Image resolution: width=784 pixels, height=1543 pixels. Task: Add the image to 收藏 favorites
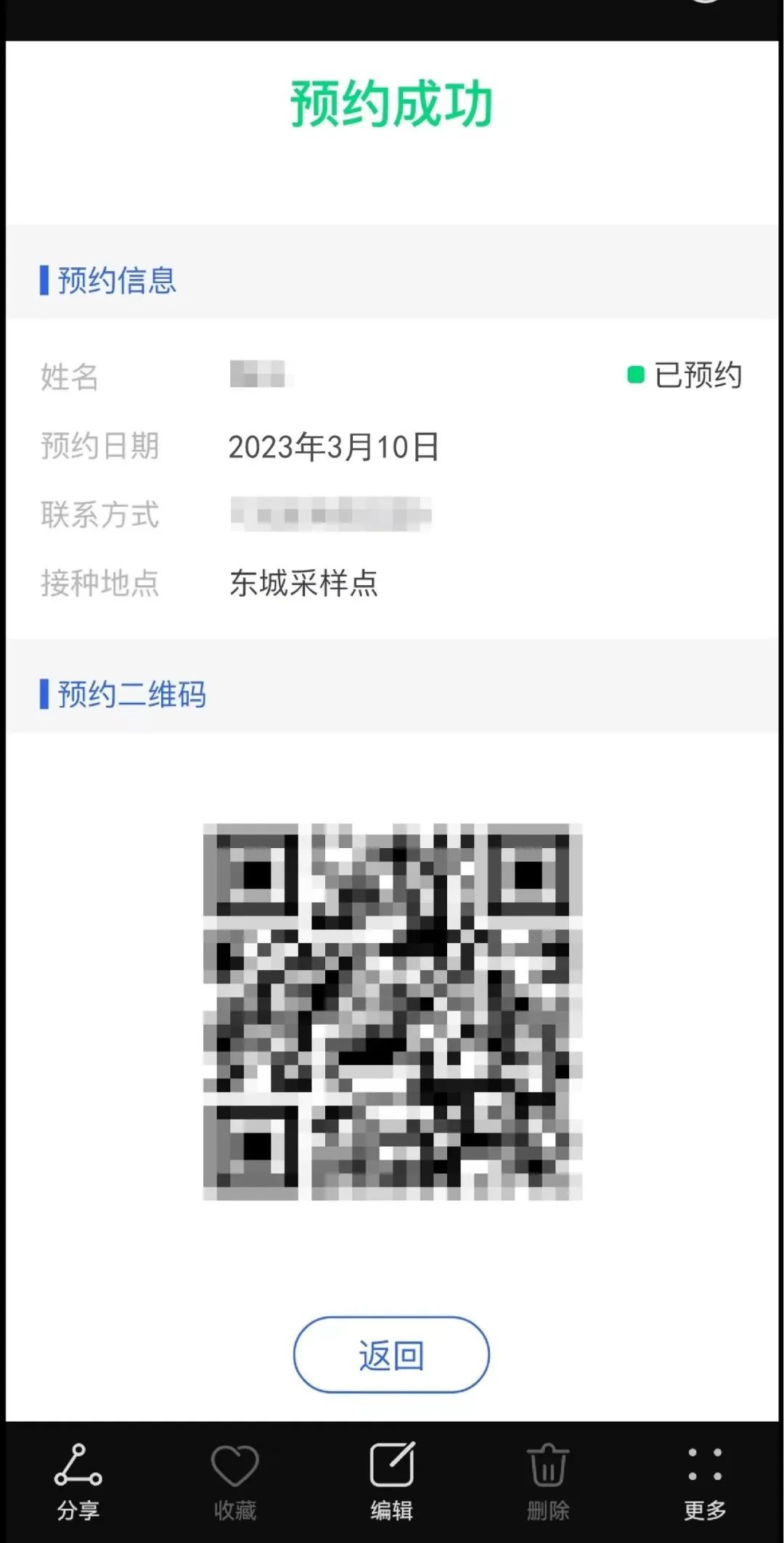click(234, 1480)
